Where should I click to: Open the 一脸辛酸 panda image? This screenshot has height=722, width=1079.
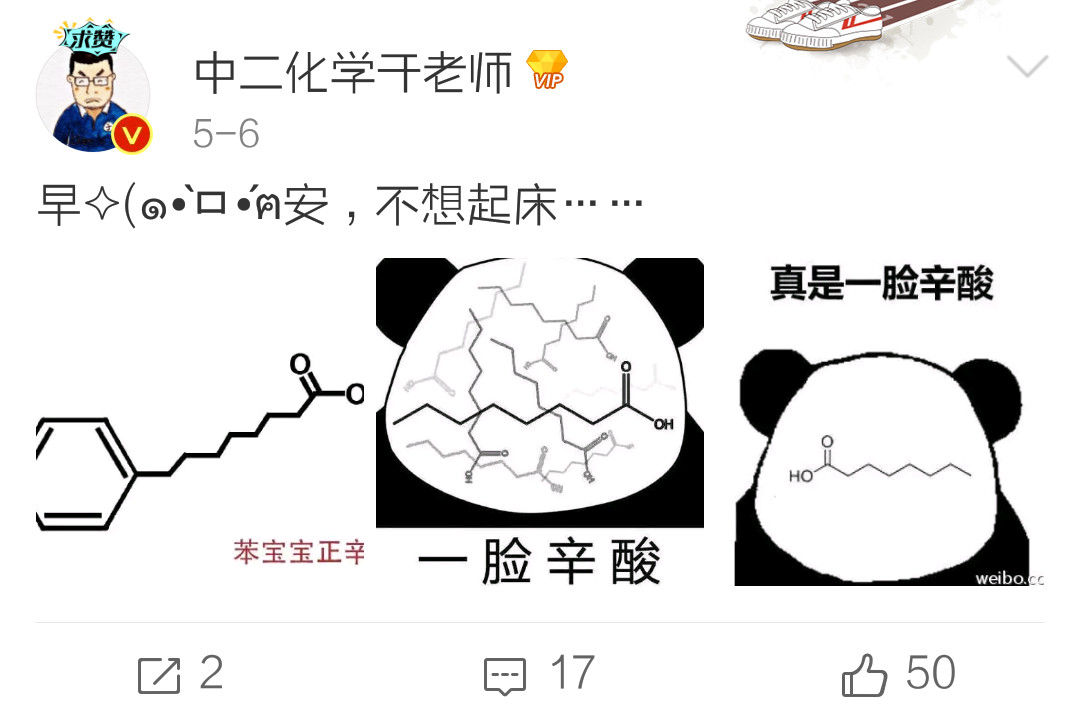coord(540,422)
